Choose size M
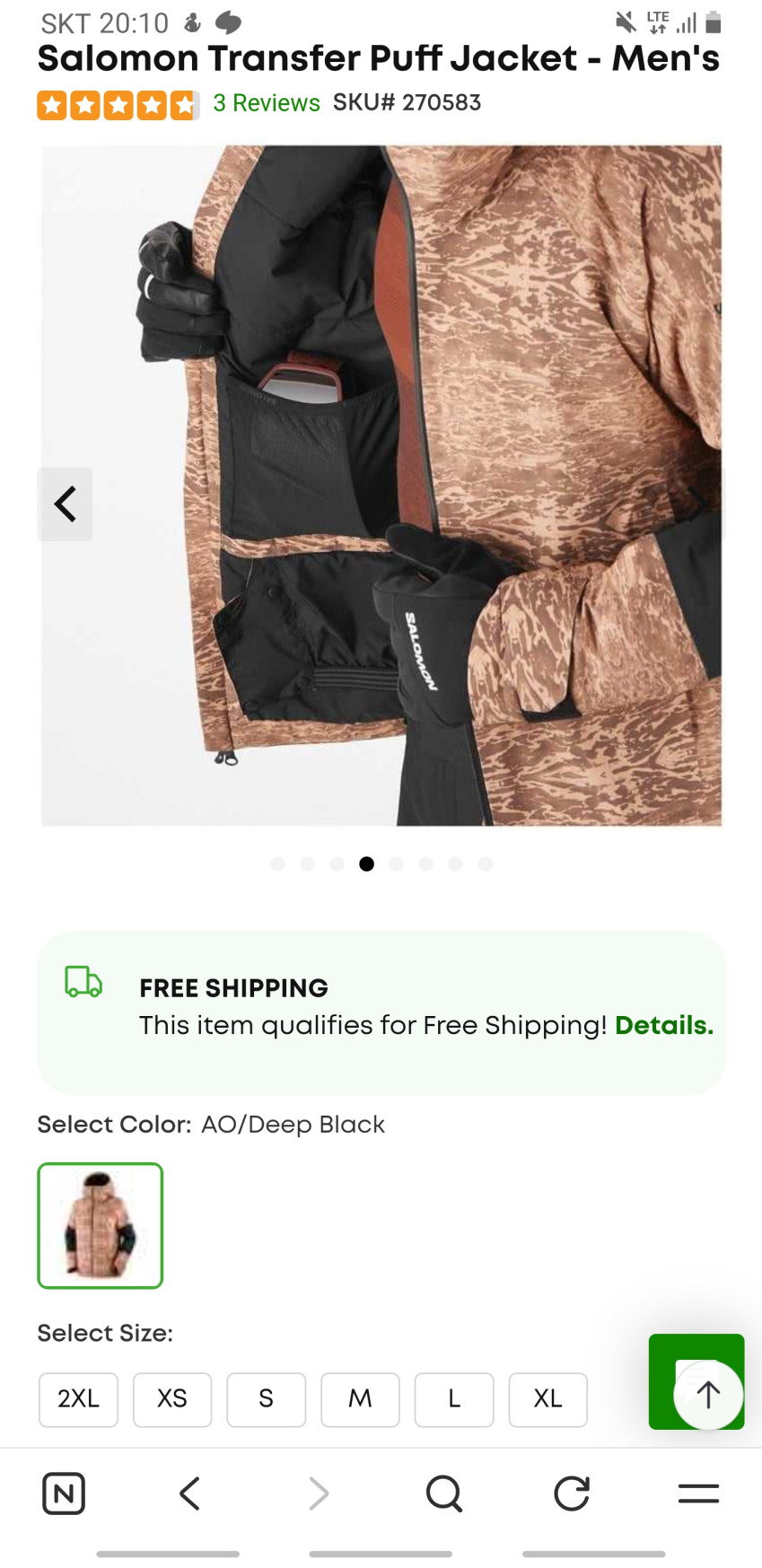This screenshot has width=762, height=1568. click(x=360, y=1398)
